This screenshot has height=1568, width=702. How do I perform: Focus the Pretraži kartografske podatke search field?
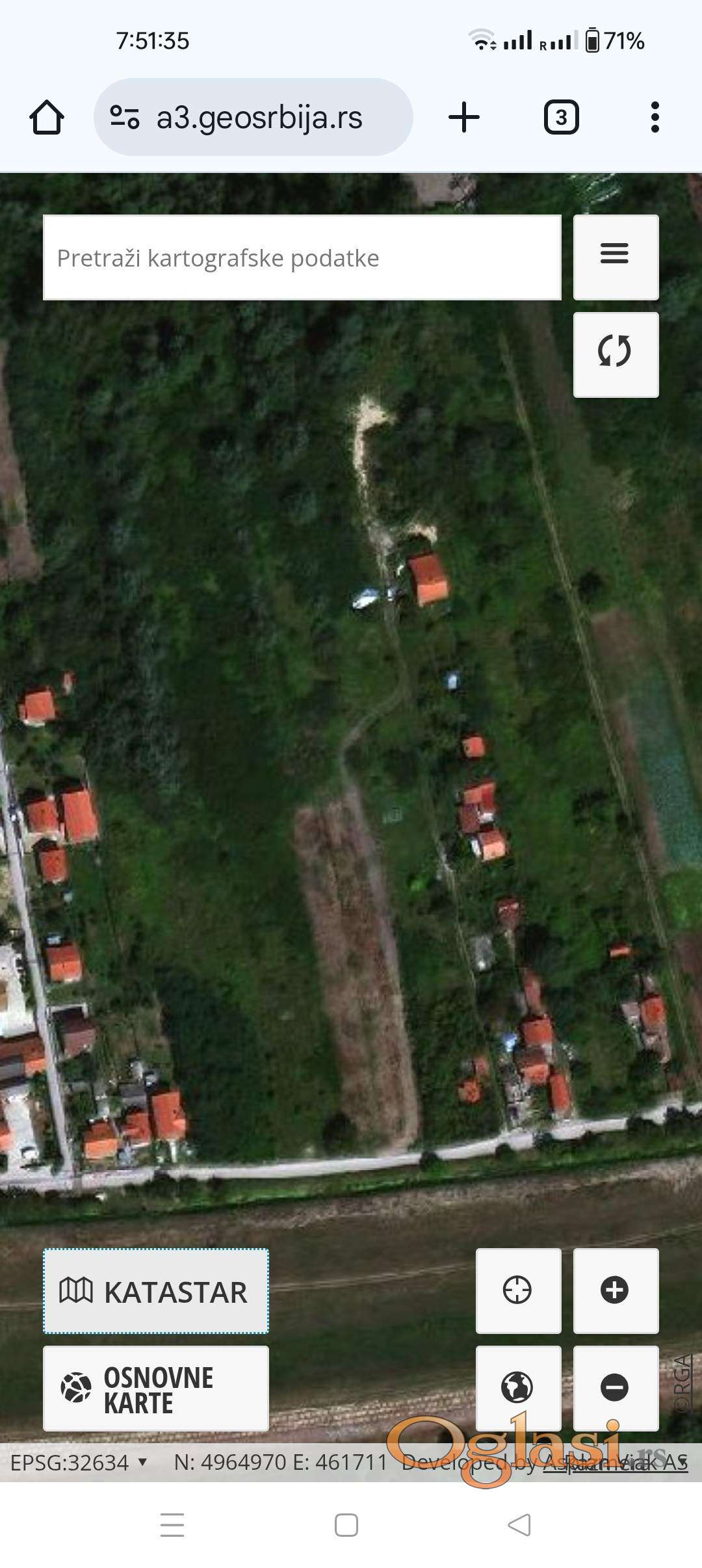pyautogui.click(x=302, y=258)
